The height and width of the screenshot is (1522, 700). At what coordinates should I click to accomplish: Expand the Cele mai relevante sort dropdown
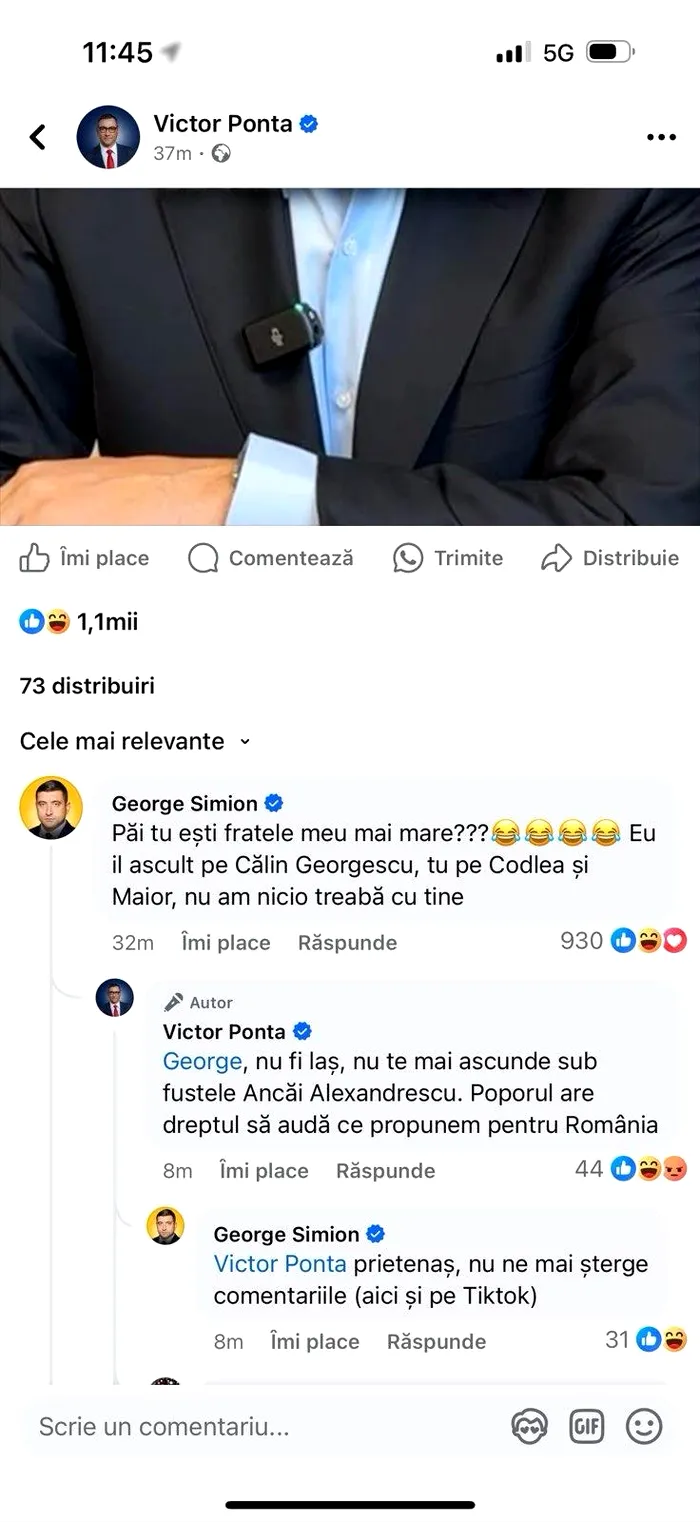(135, 741)
